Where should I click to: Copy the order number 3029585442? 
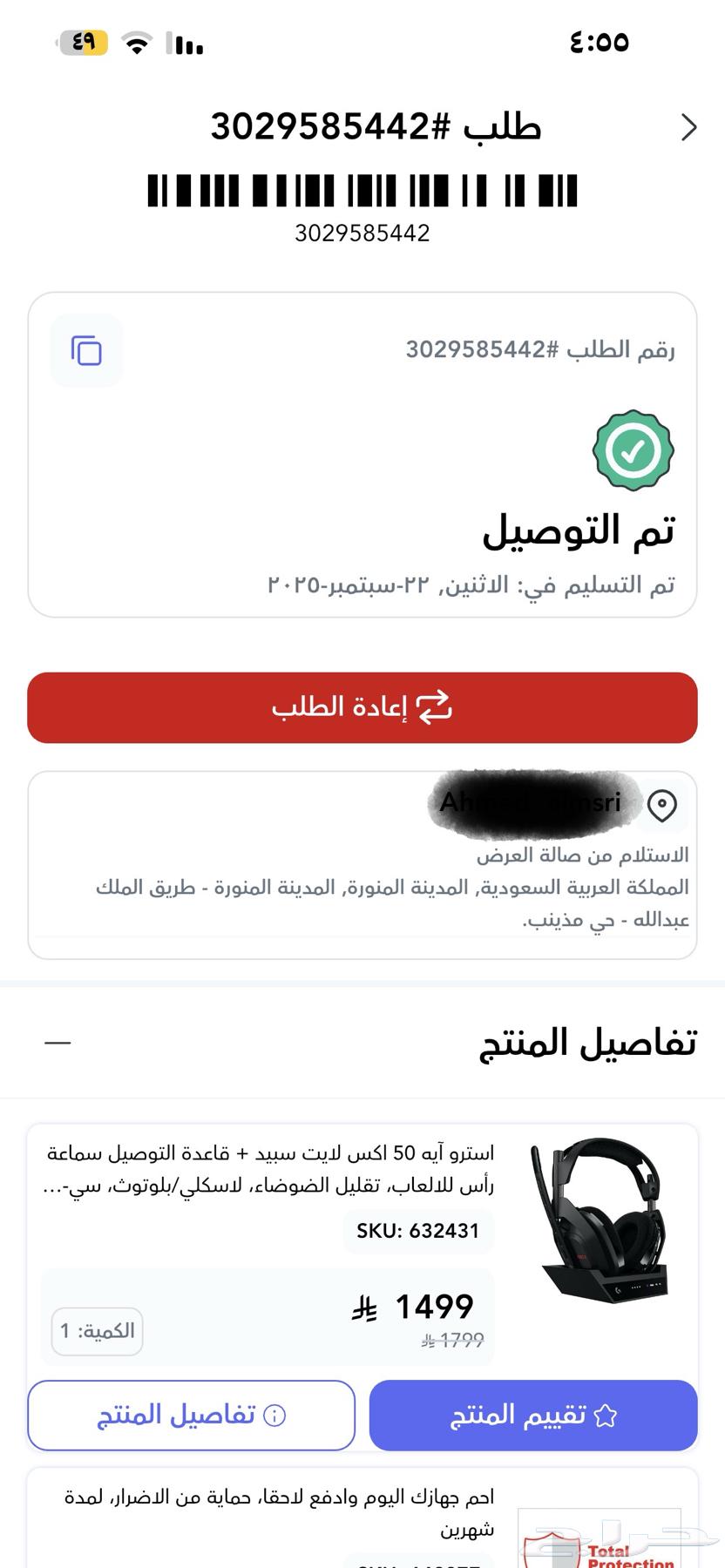point(86,350)
